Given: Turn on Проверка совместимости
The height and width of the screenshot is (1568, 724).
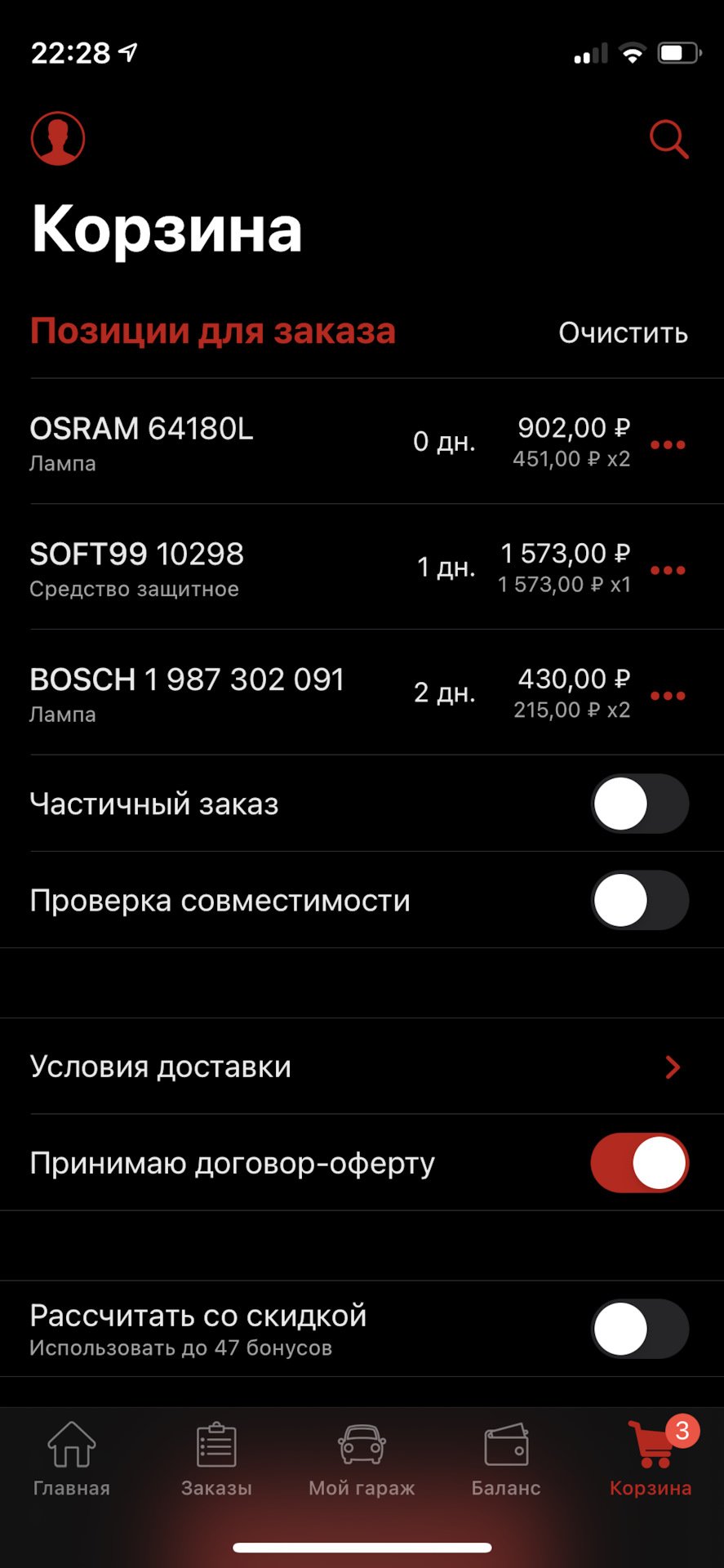Looking at the screenshot, I should 639,901.
